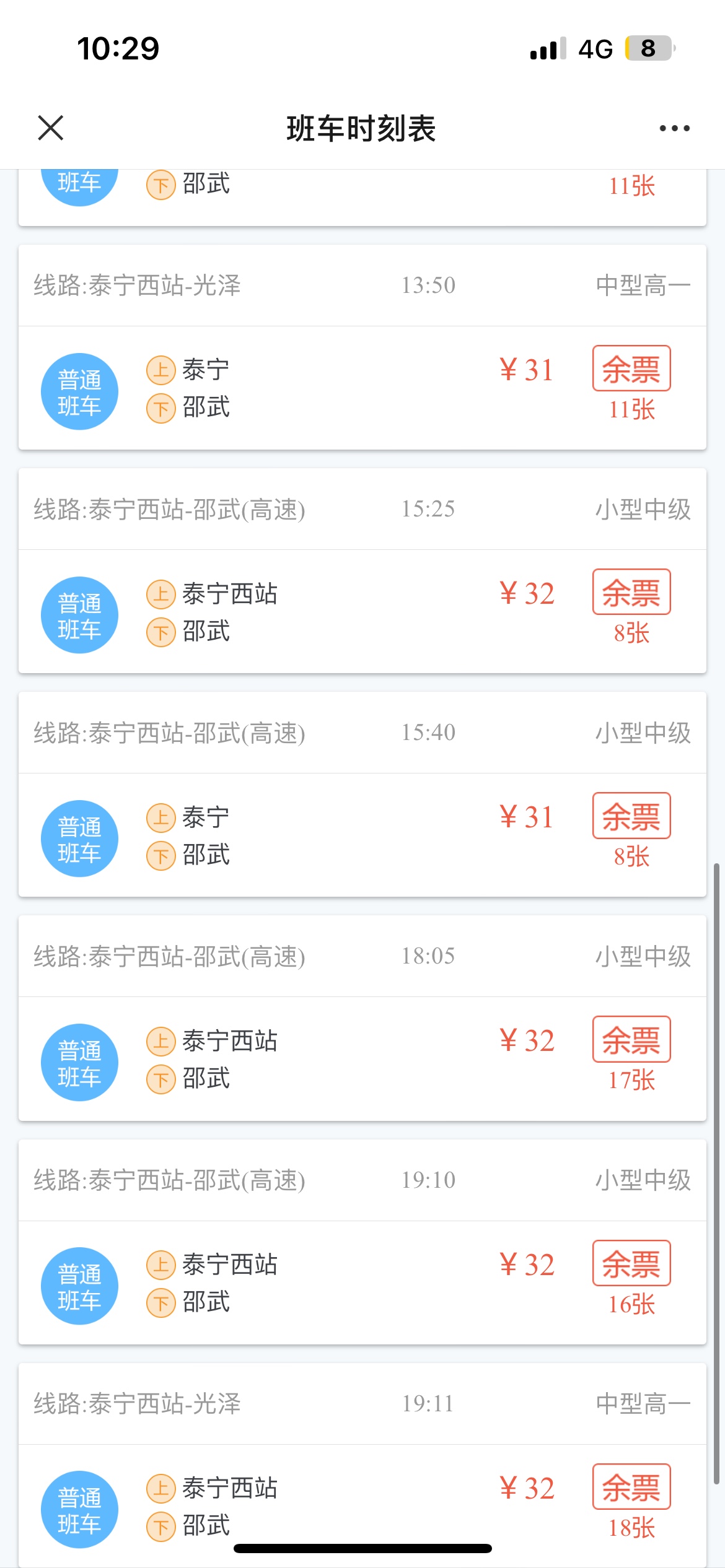Tap 余票 for the 13:50 光泽 bus

(631, 368)
